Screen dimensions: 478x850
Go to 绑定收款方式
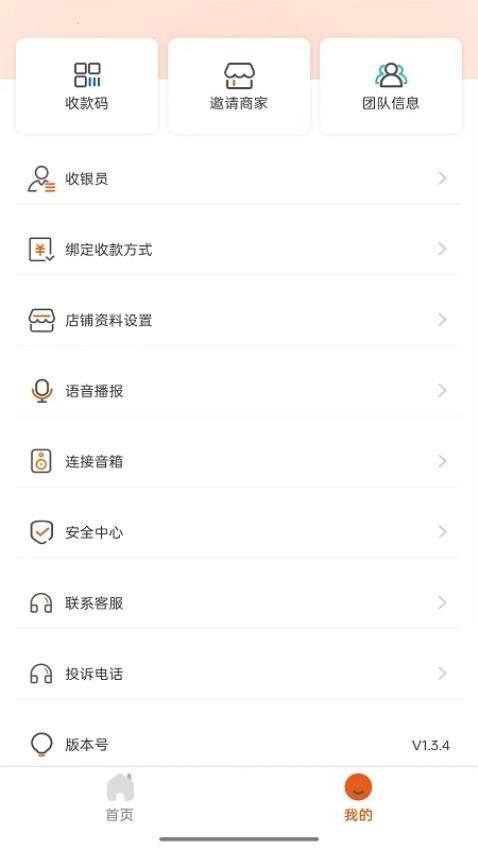pos(239,249)
